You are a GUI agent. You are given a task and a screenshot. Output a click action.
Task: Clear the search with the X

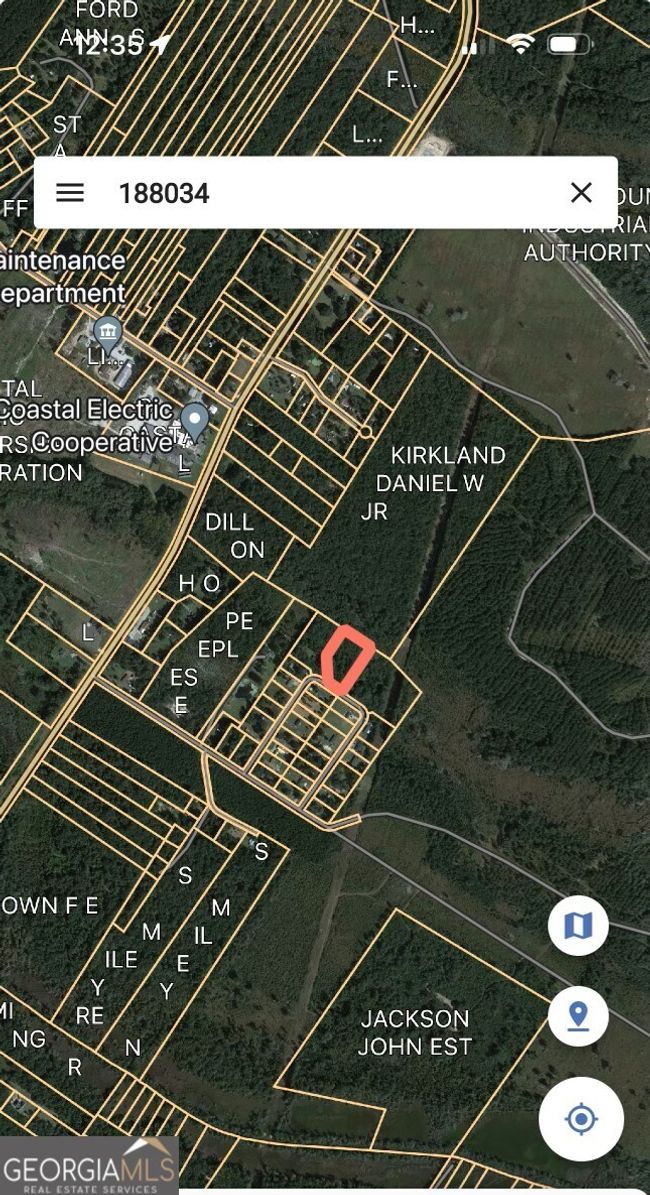pyautogui.click(x=581, y=193)
